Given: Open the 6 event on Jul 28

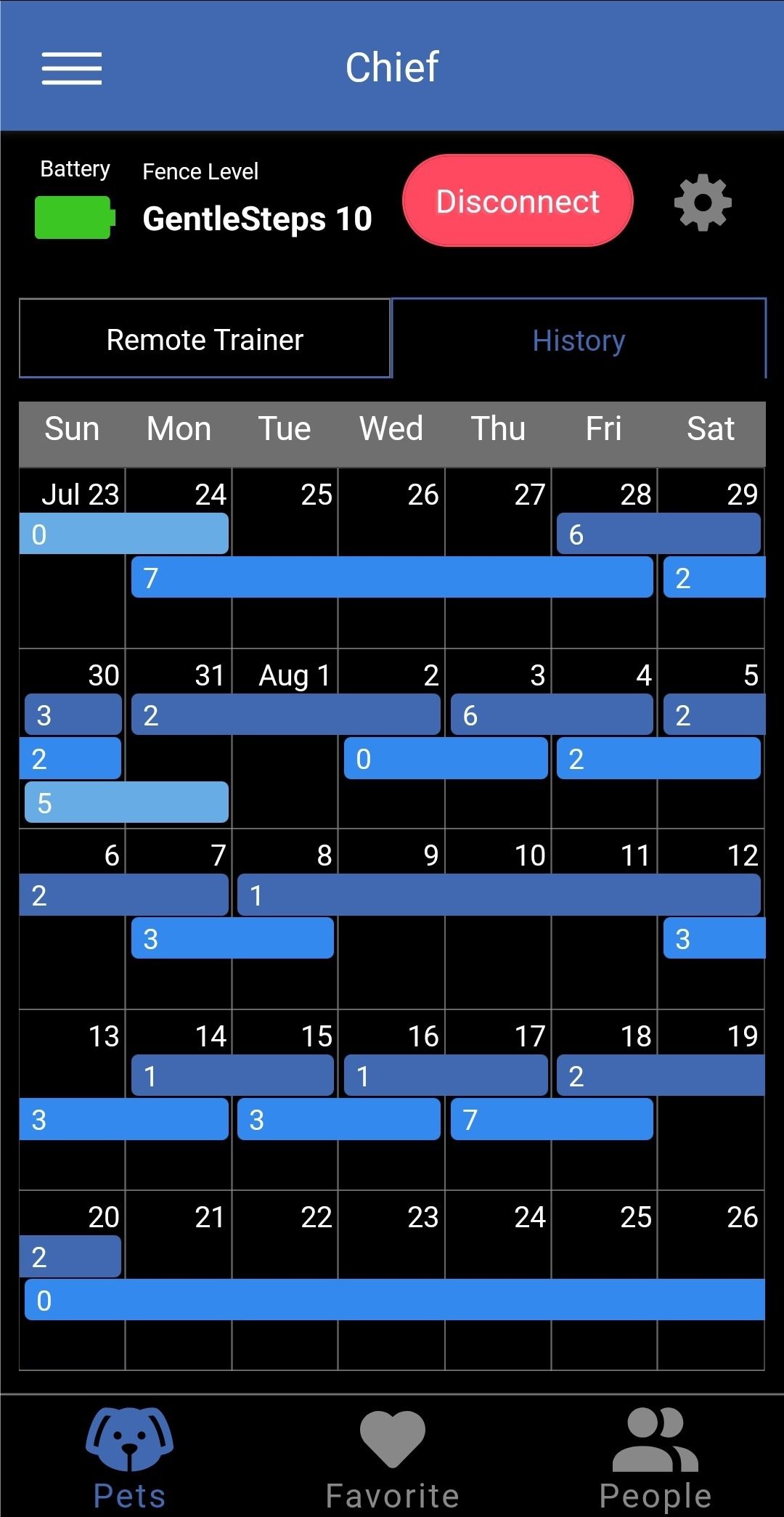Looking at the screenshot, I should [x=658, y=534].
